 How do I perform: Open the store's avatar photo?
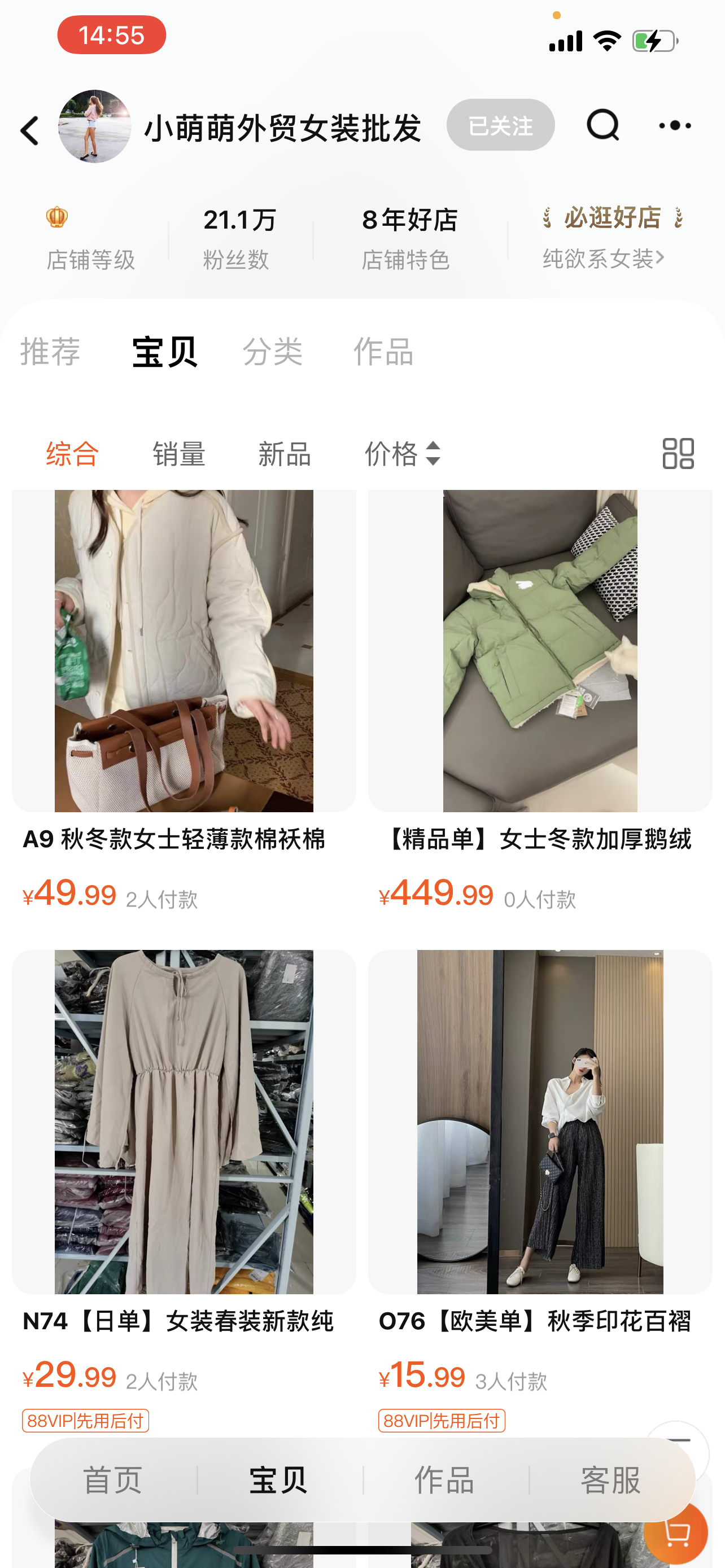click(94, 125)
